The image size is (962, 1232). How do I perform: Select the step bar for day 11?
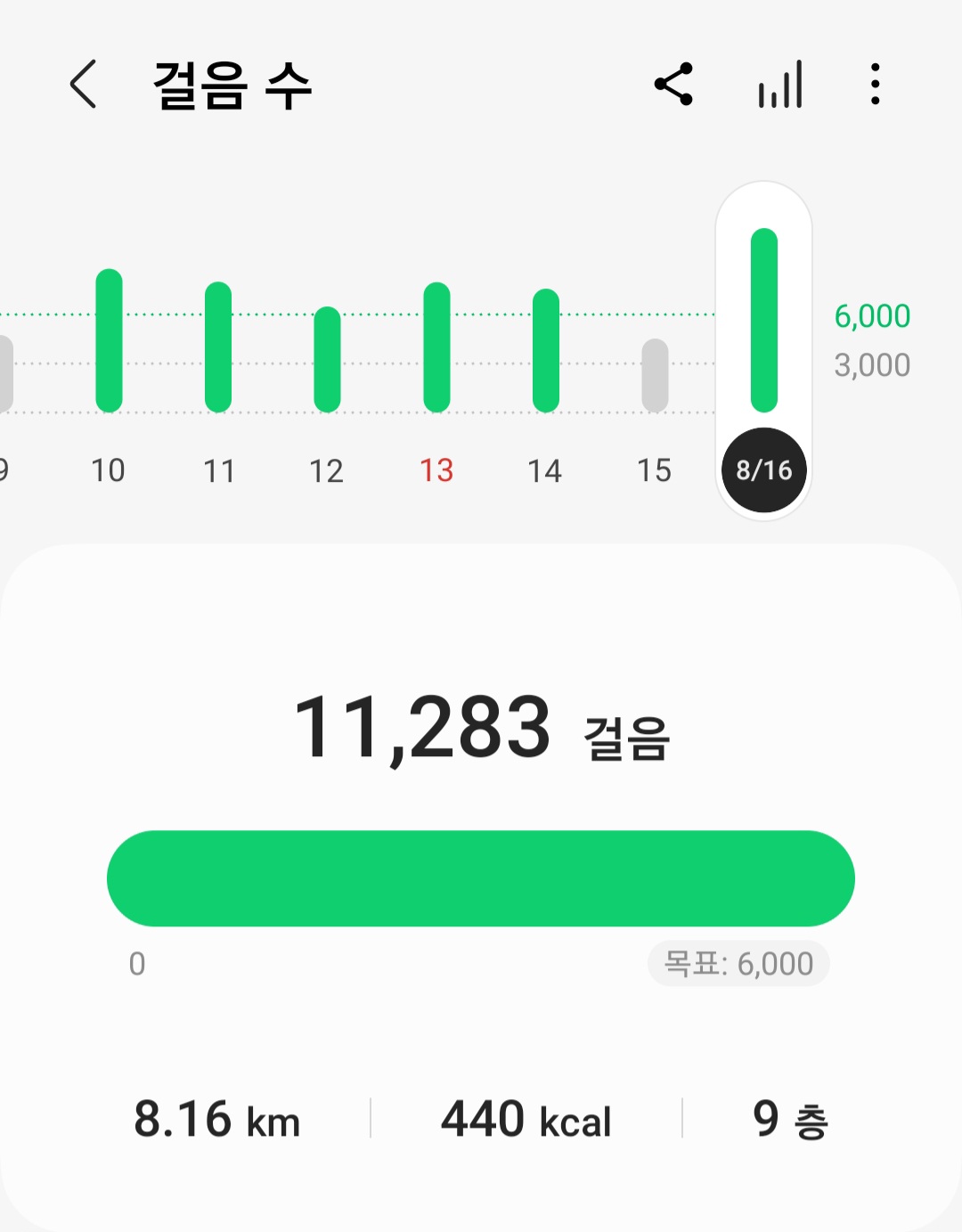point(218,347)
